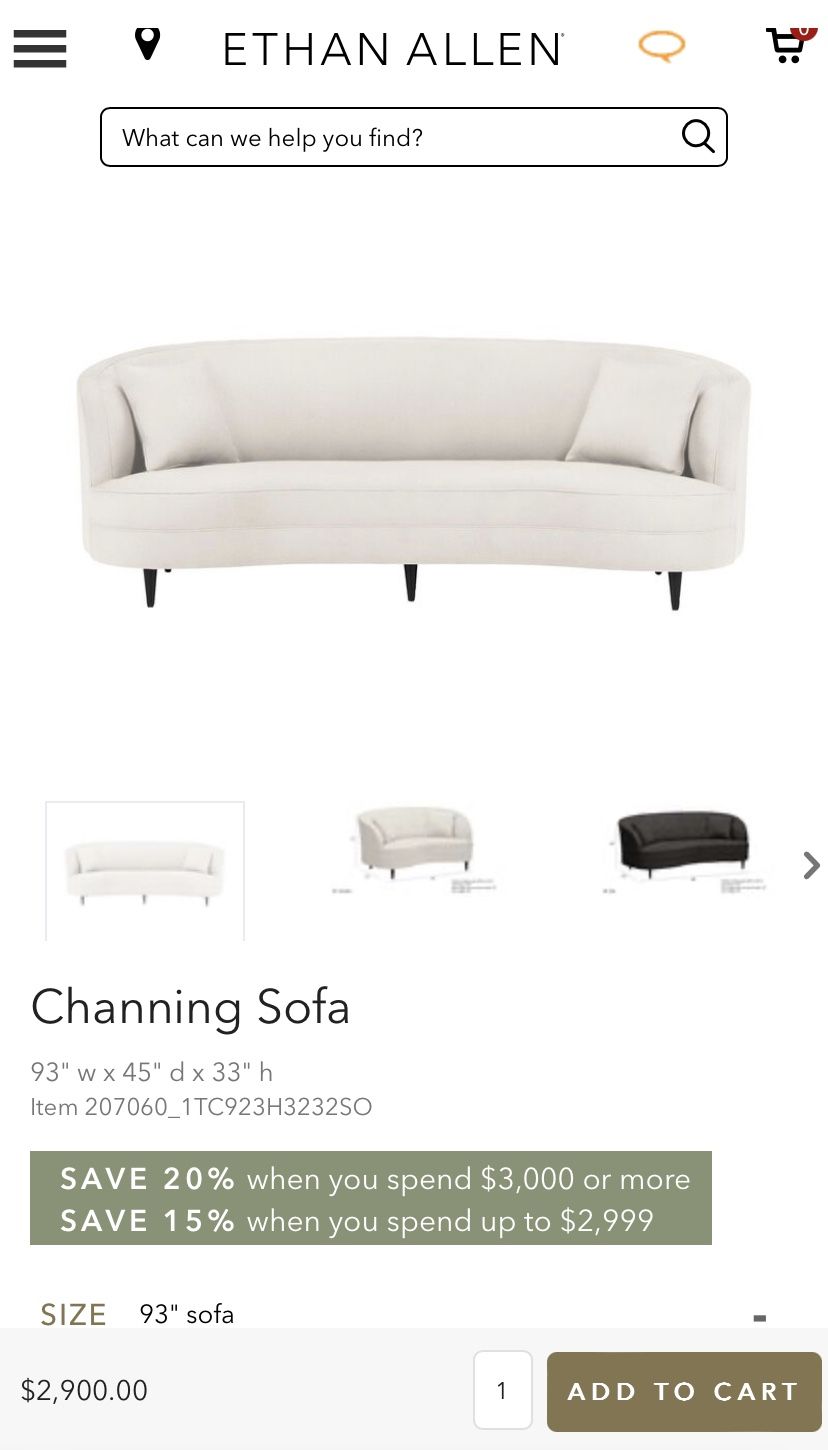Open the store locator pin

tap(147, 44)
